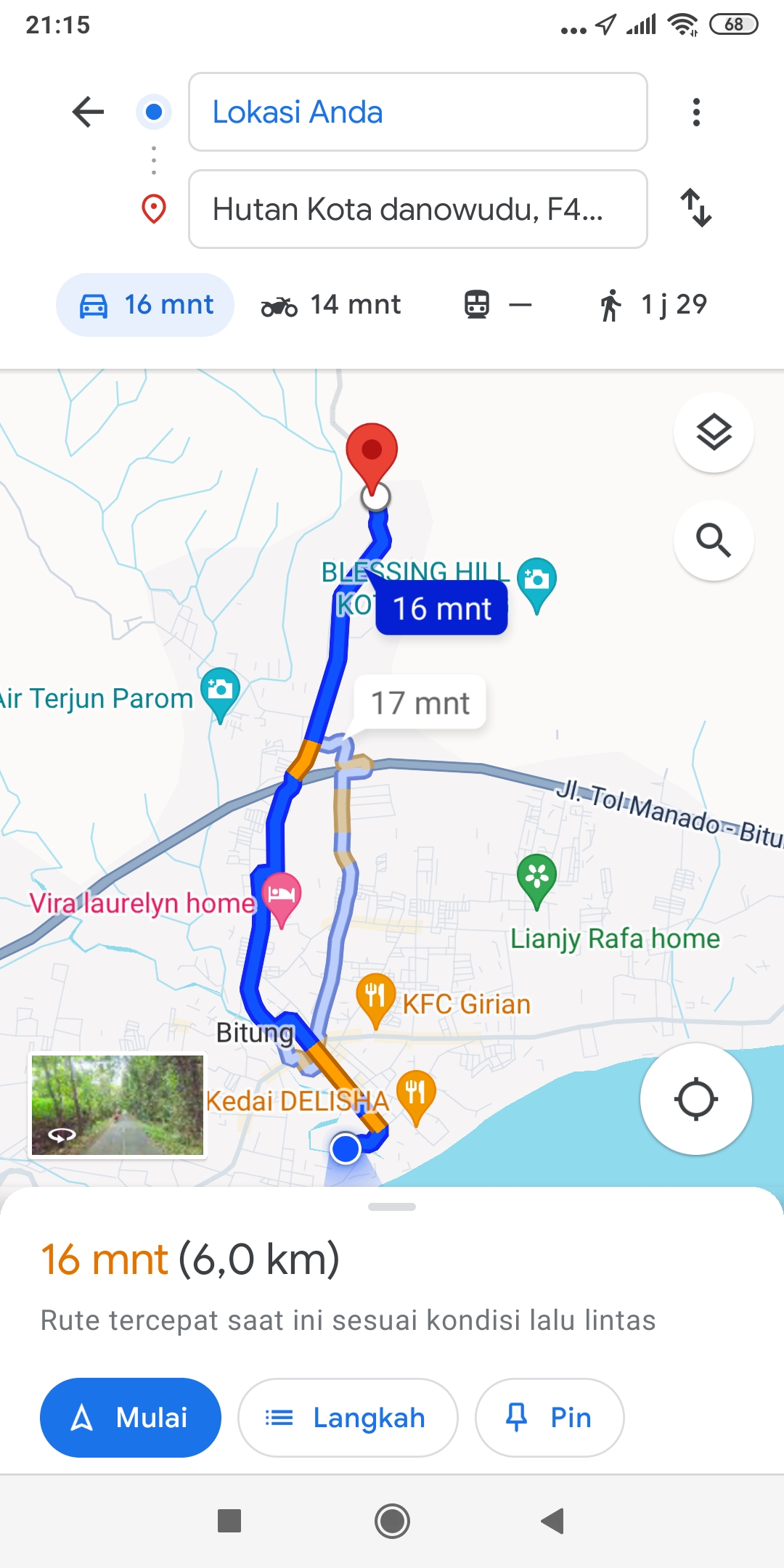Switch to public transit mode

(x=498, y=305)
